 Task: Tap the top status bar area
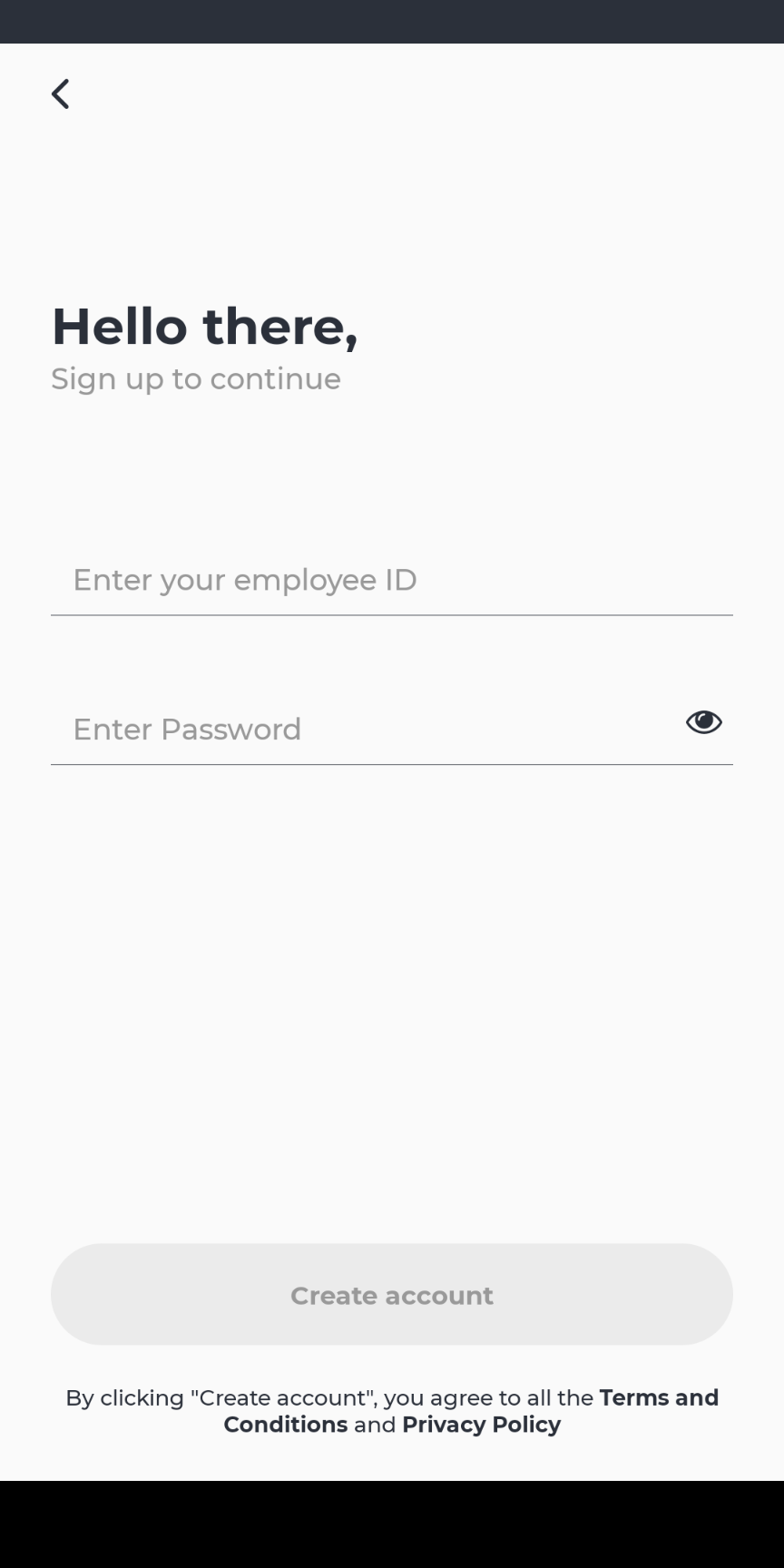point(392,20)
